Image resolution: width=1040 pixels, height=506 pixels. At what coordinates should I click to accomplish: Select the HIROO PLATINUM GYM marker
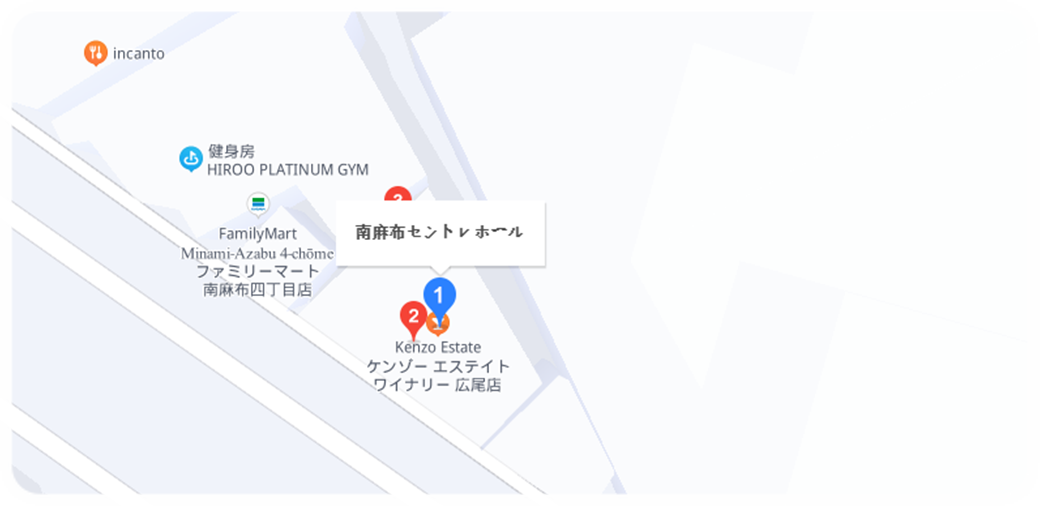point(191,158)
